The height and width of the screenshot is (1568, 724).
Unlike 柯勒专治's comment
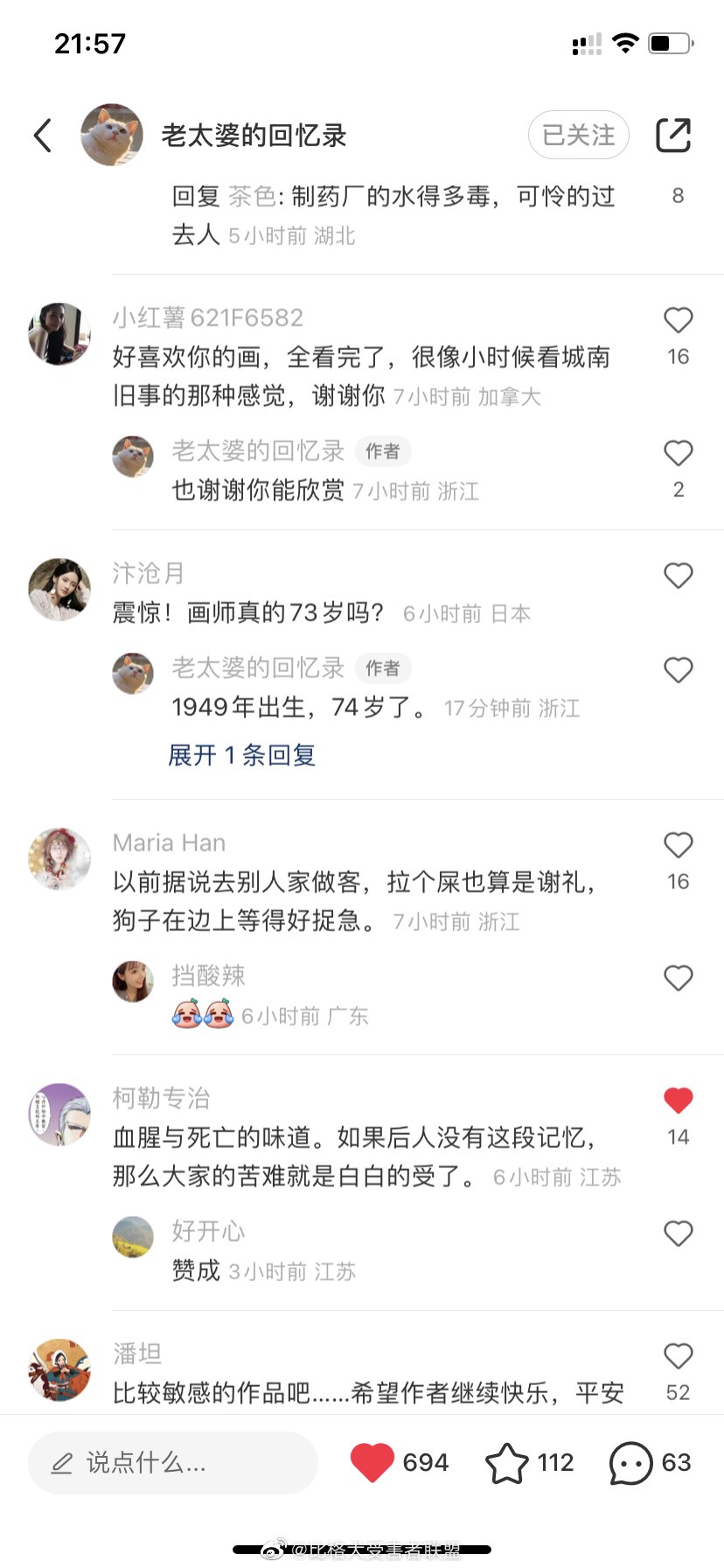pos(679,1101)
